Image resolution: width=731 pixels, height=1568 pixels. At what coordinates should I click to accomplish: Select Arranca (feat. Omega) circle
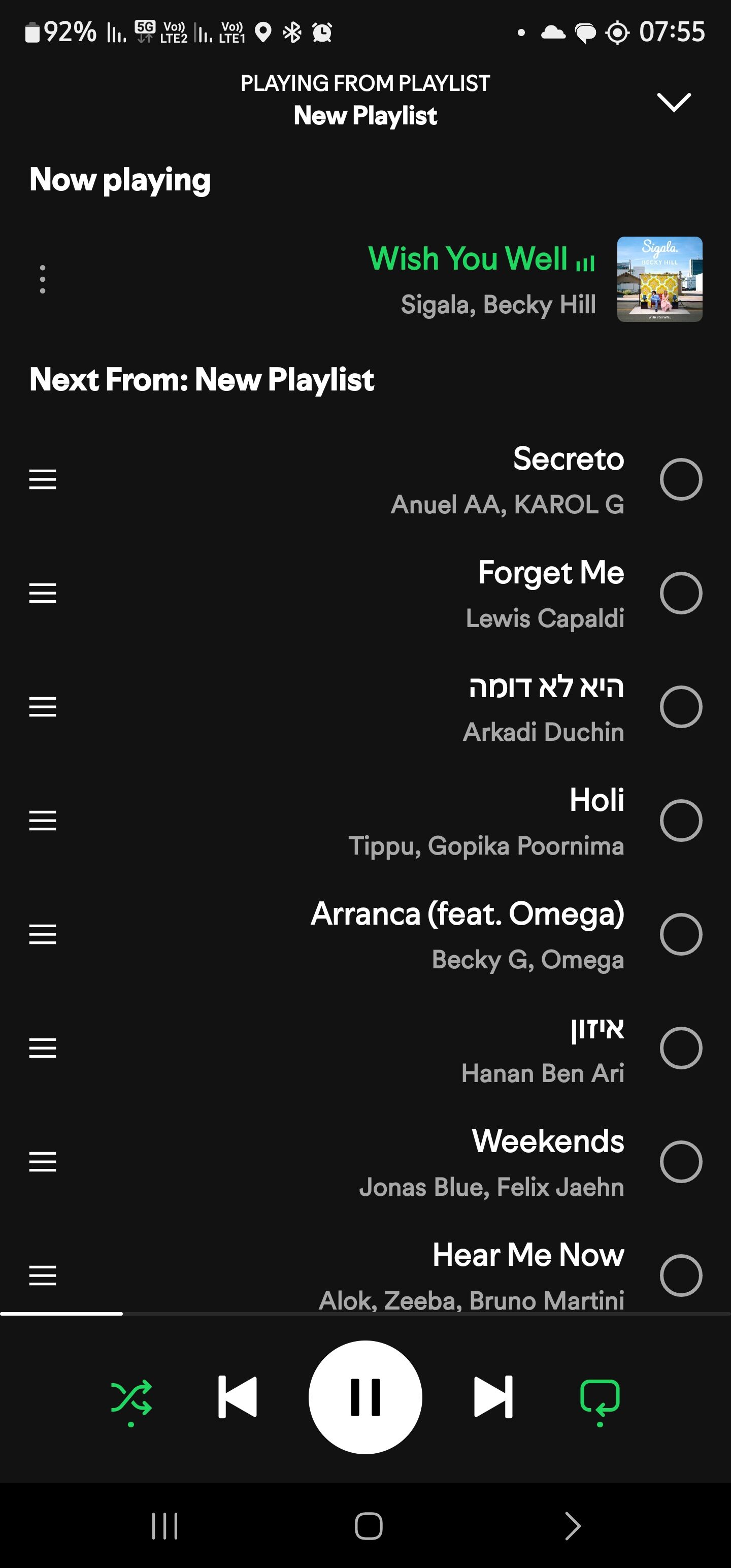tap(680, 934)
